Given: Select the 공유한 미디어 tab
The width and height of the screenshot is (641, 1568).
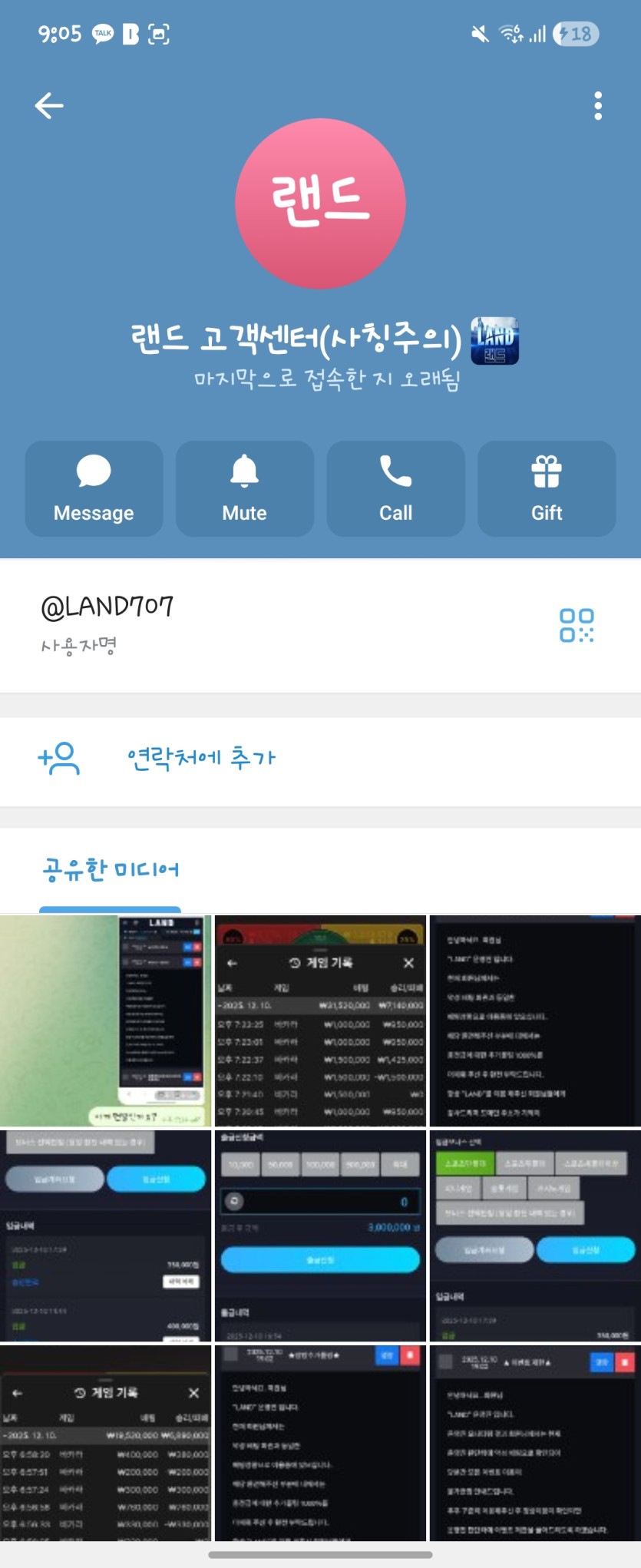Looking at the screenshot, I should point(111,871).
